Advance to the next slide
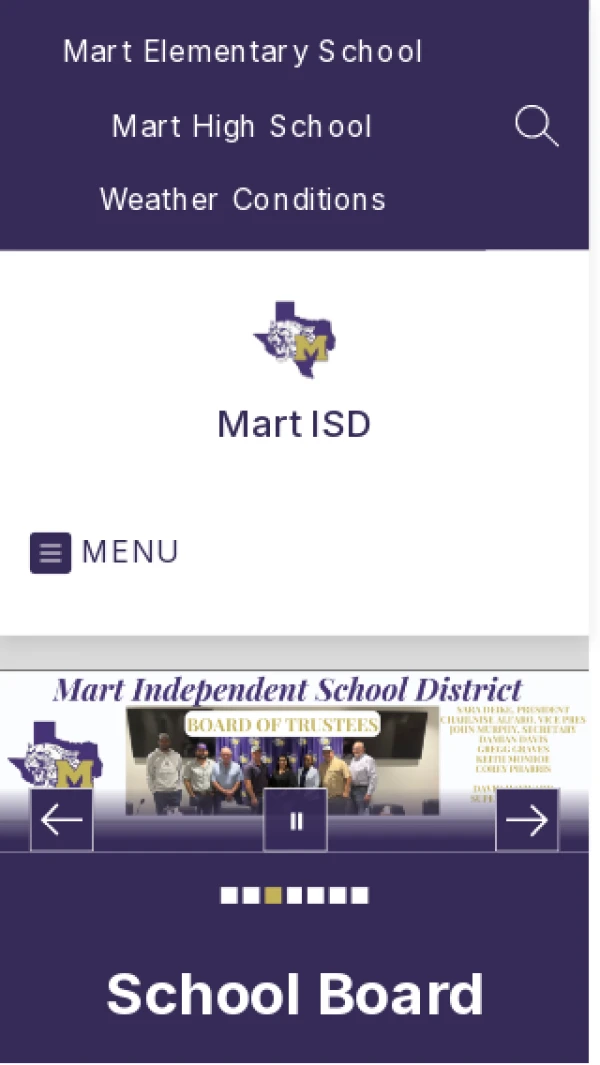This screenshot has width=600, height=1065. [527, 820]
